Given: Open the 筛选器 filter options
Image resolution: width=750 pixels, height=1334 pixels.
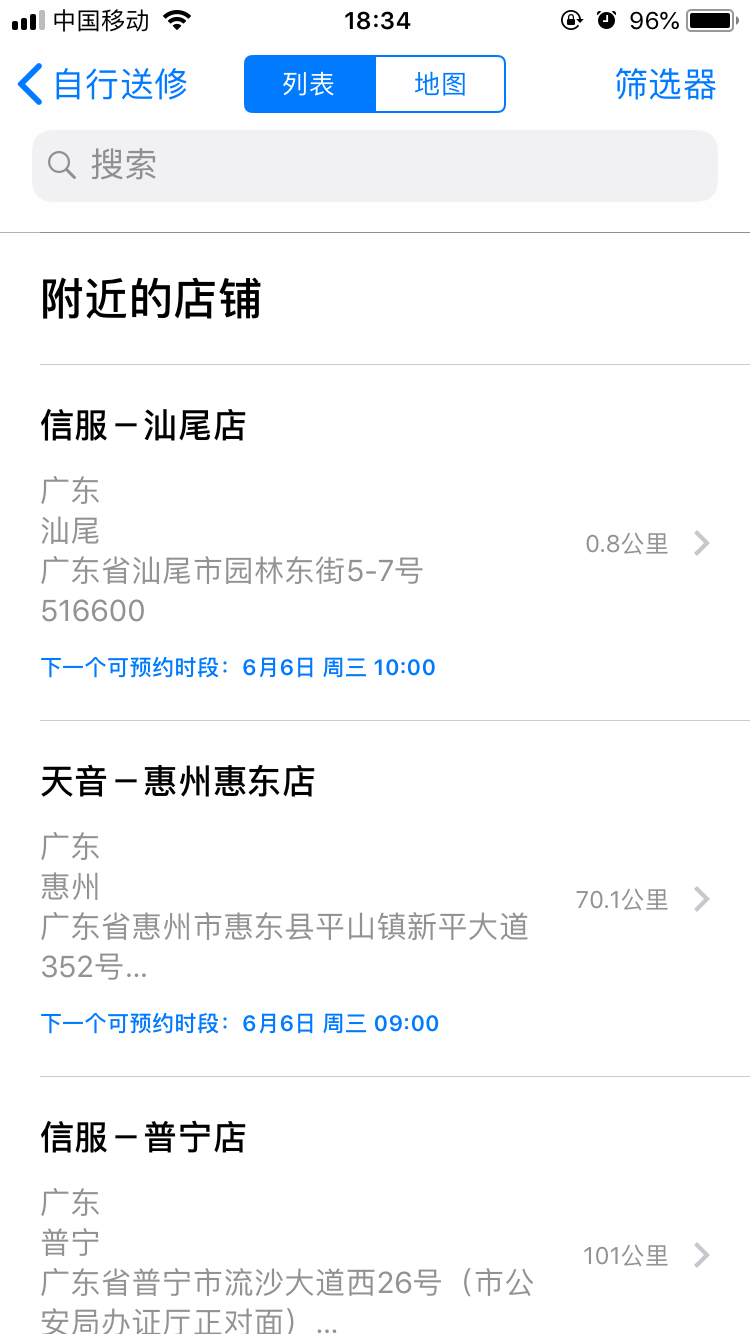Looking at the screenshot, I should [x=665, y=85].
